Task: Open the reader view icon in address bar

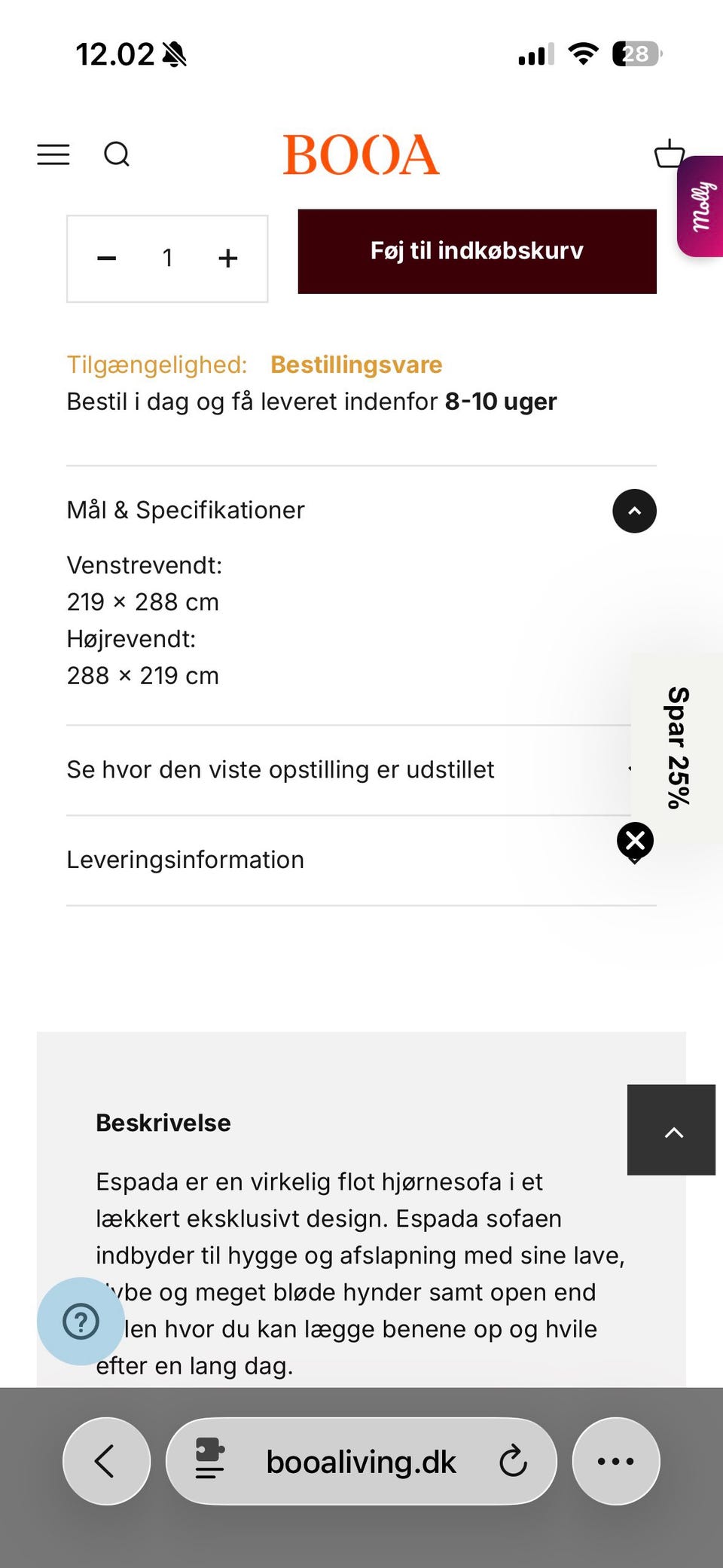Action: tap(211, 1460)
